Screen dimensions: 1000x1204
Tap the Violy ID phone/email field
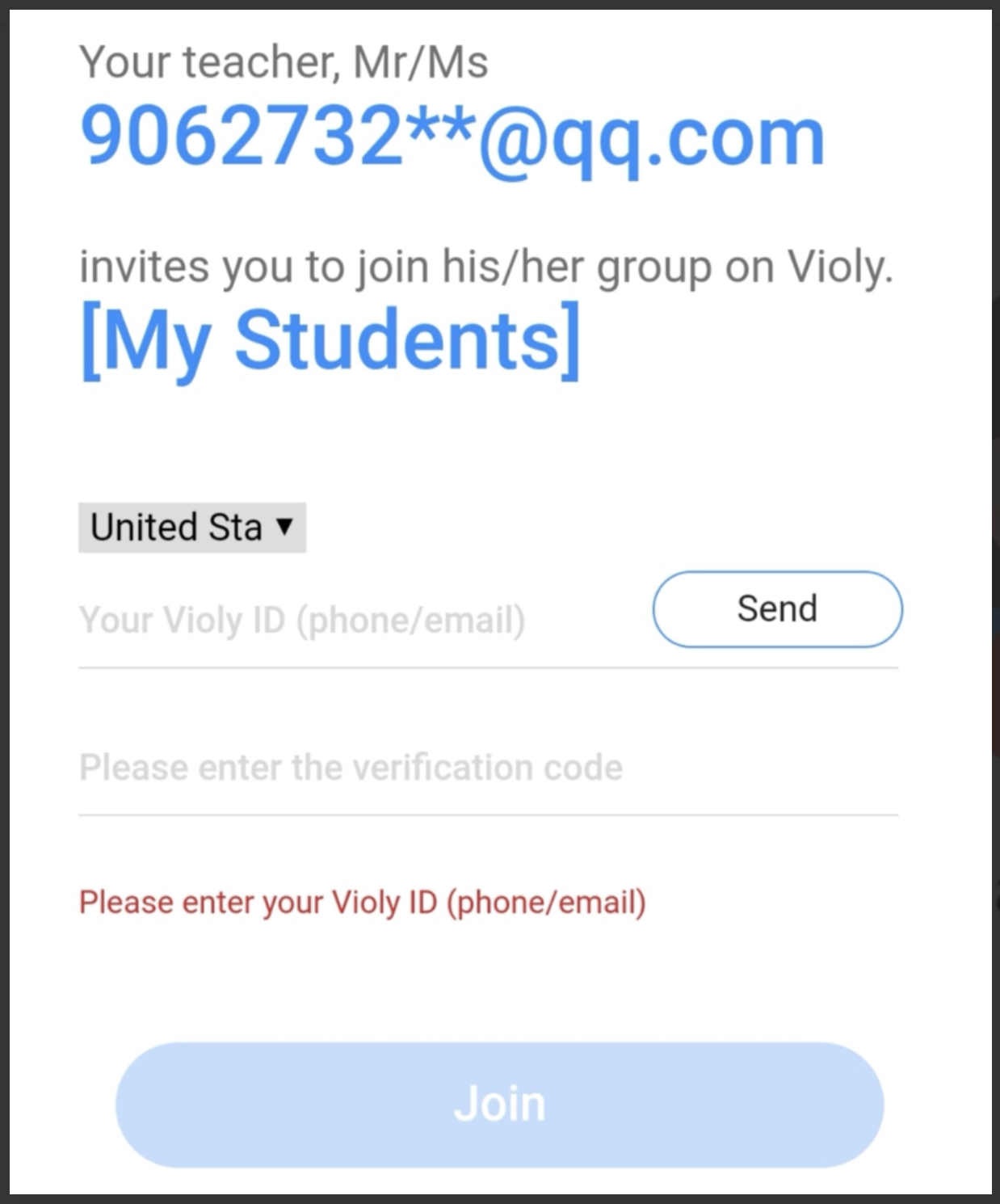point(355,621)
